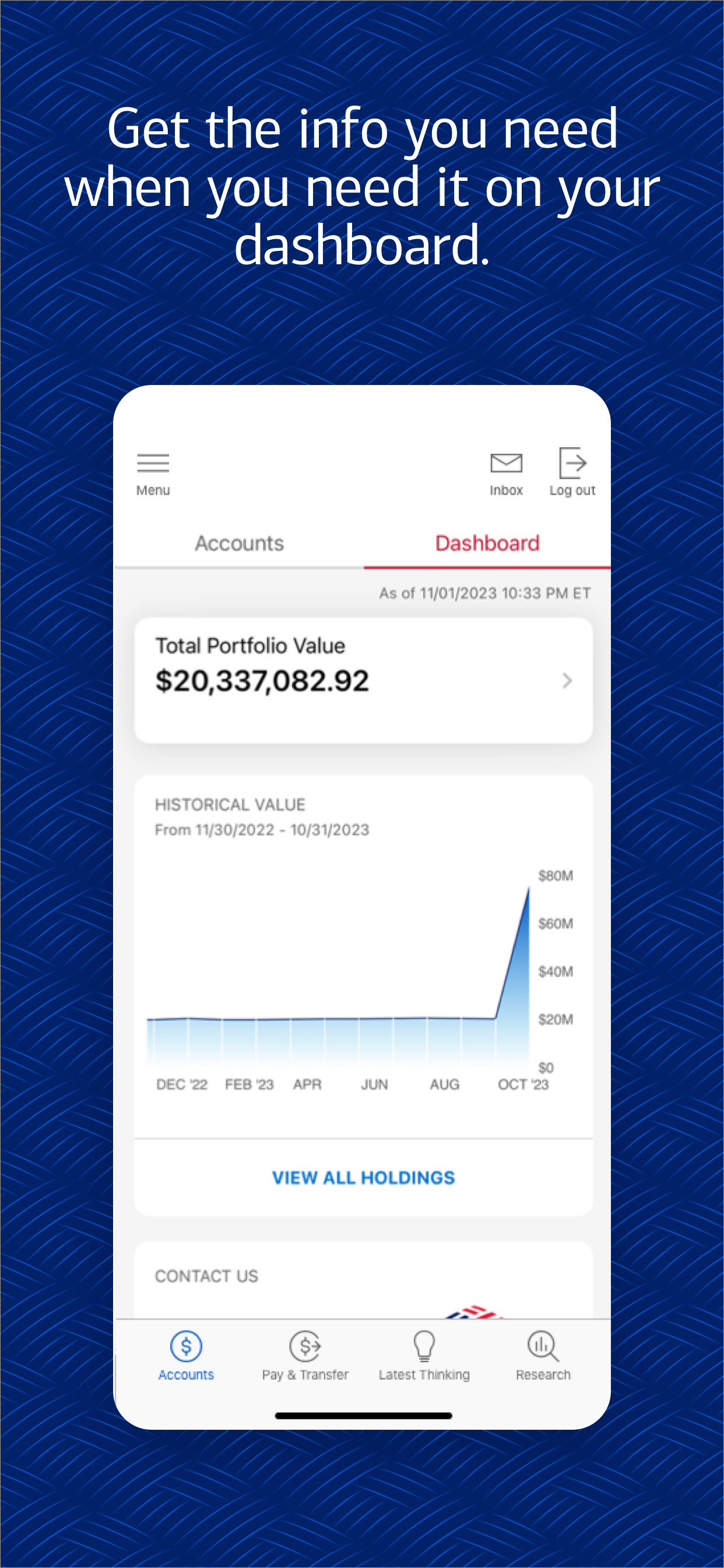This screenshot has height=1568, width=724.
Task: Expand Total Portfolio Value with the chevron
Action: tap(567, 681)
